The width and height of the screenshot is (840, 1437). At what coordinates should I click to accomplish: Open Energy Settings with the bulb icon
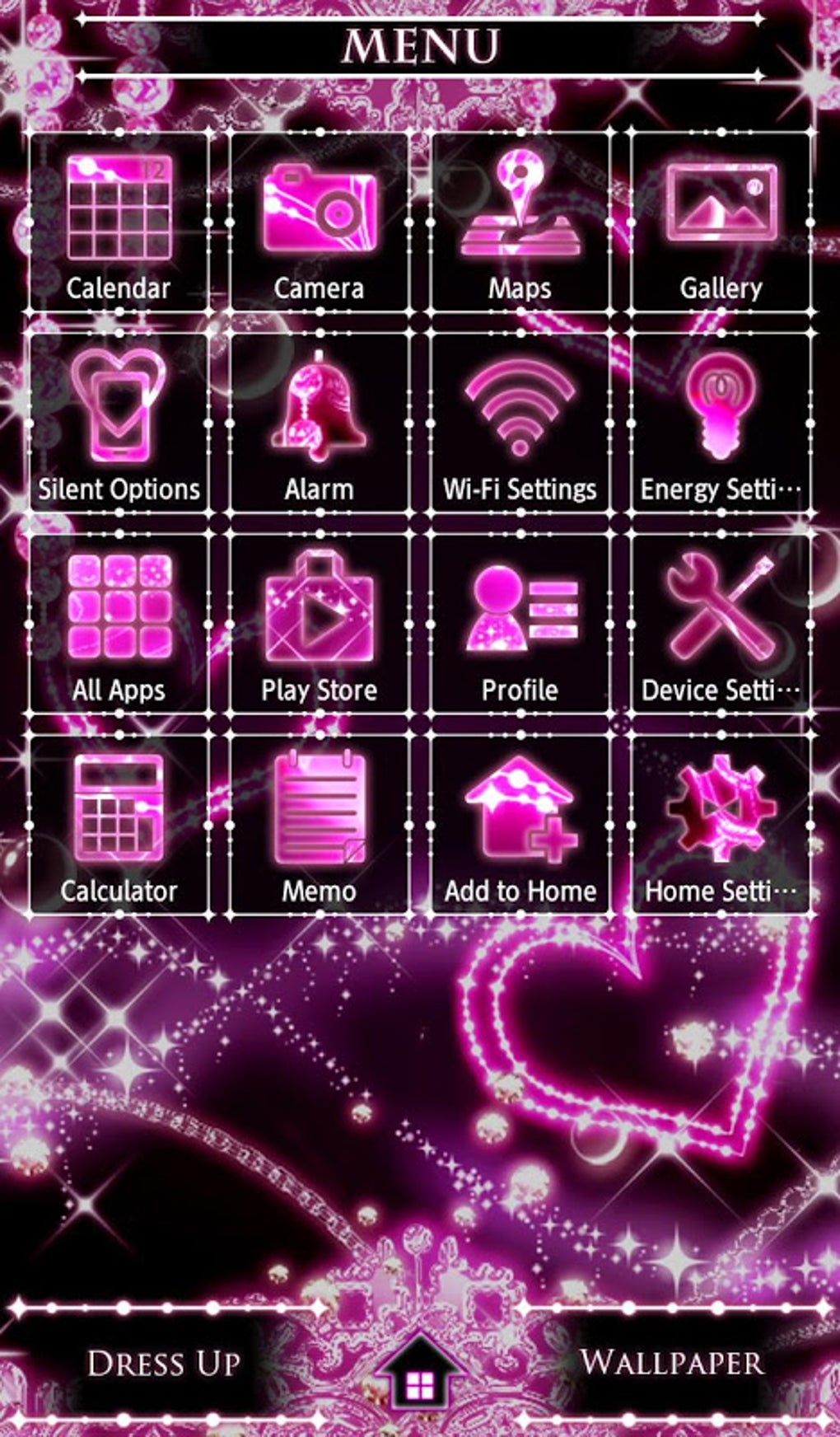(719, 404)
